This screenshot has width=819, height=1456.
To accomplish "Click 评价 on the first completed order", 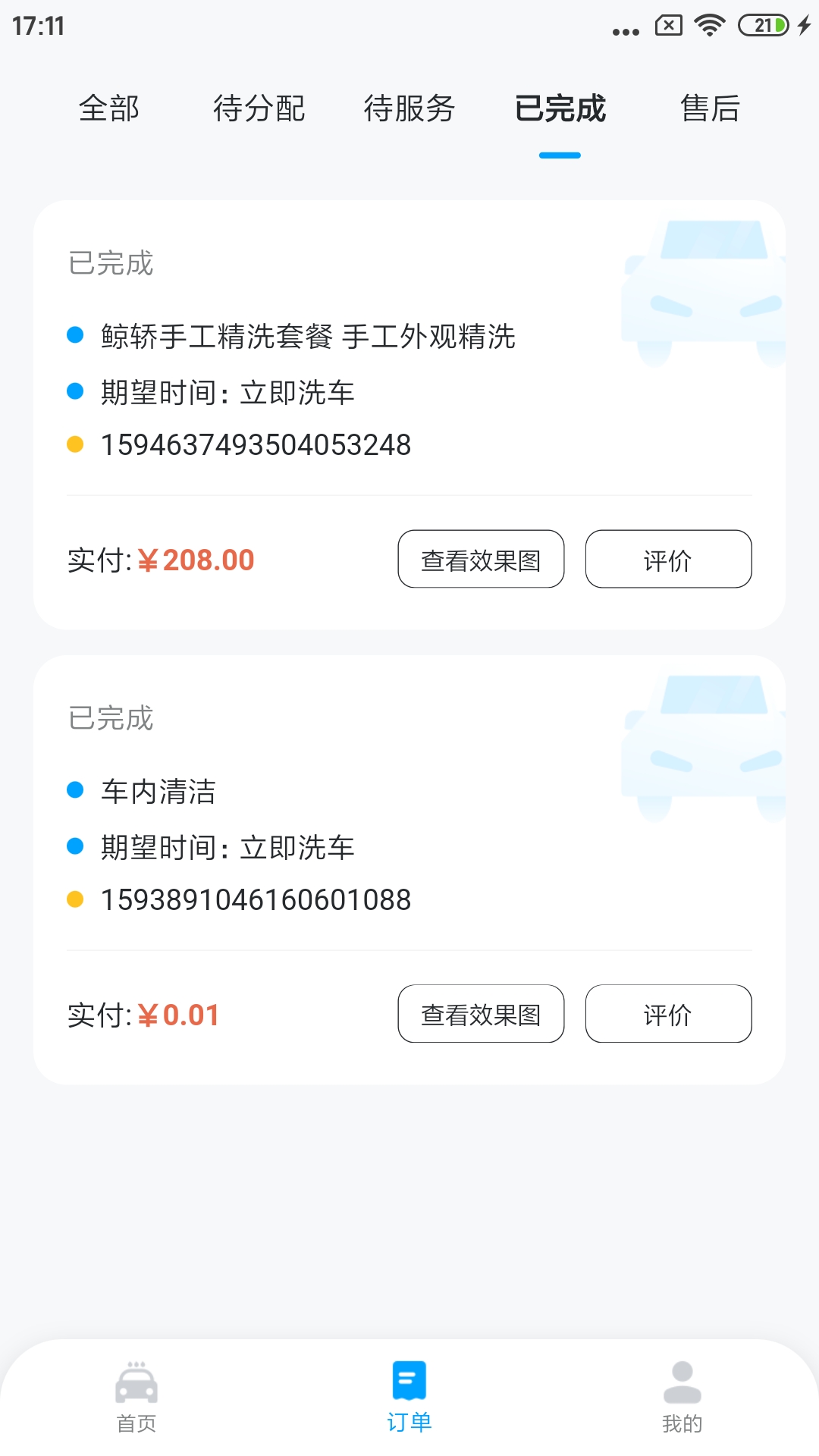I will [x=668, y=559].
